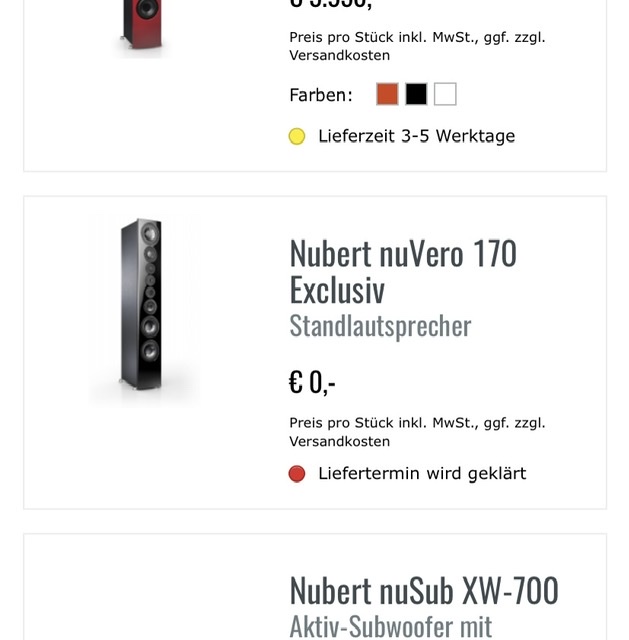
Task: View the nuVero 170 Exclusiv speaker image
Action: click(143, 308)
